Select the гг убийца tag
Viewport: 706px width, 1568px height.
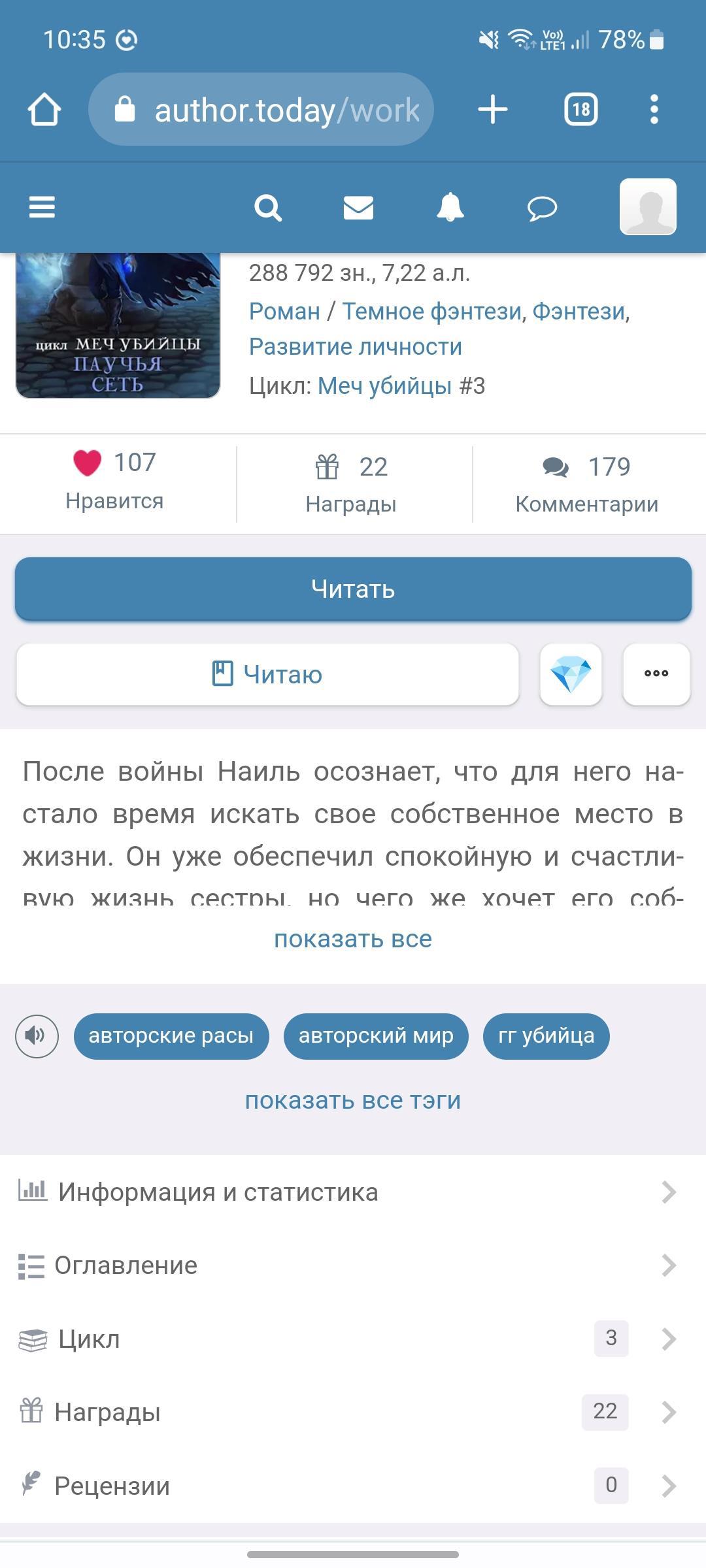[x=546, y=1036]
